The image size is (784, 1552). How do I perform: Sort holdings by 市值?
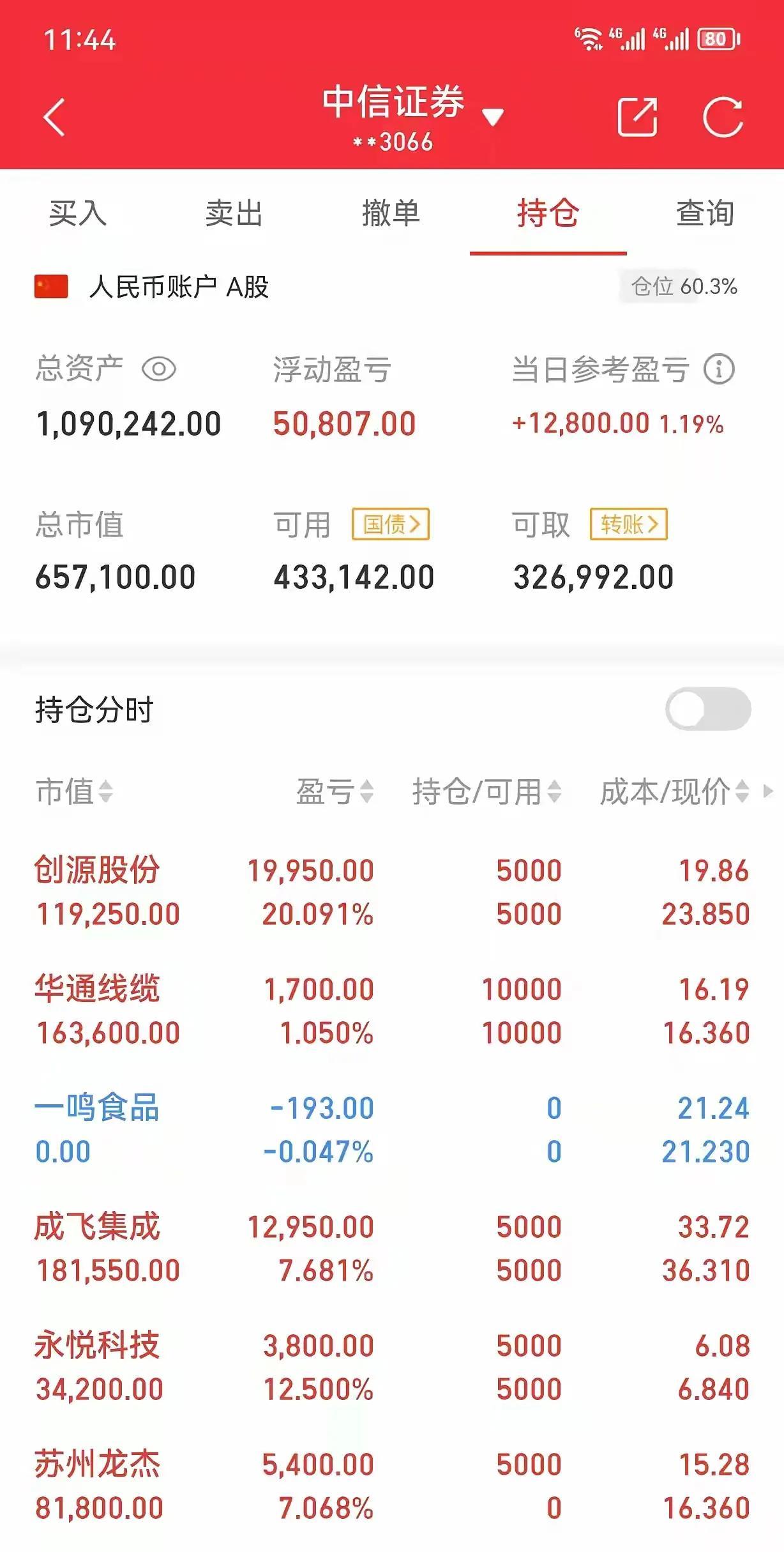coord(75,792)
